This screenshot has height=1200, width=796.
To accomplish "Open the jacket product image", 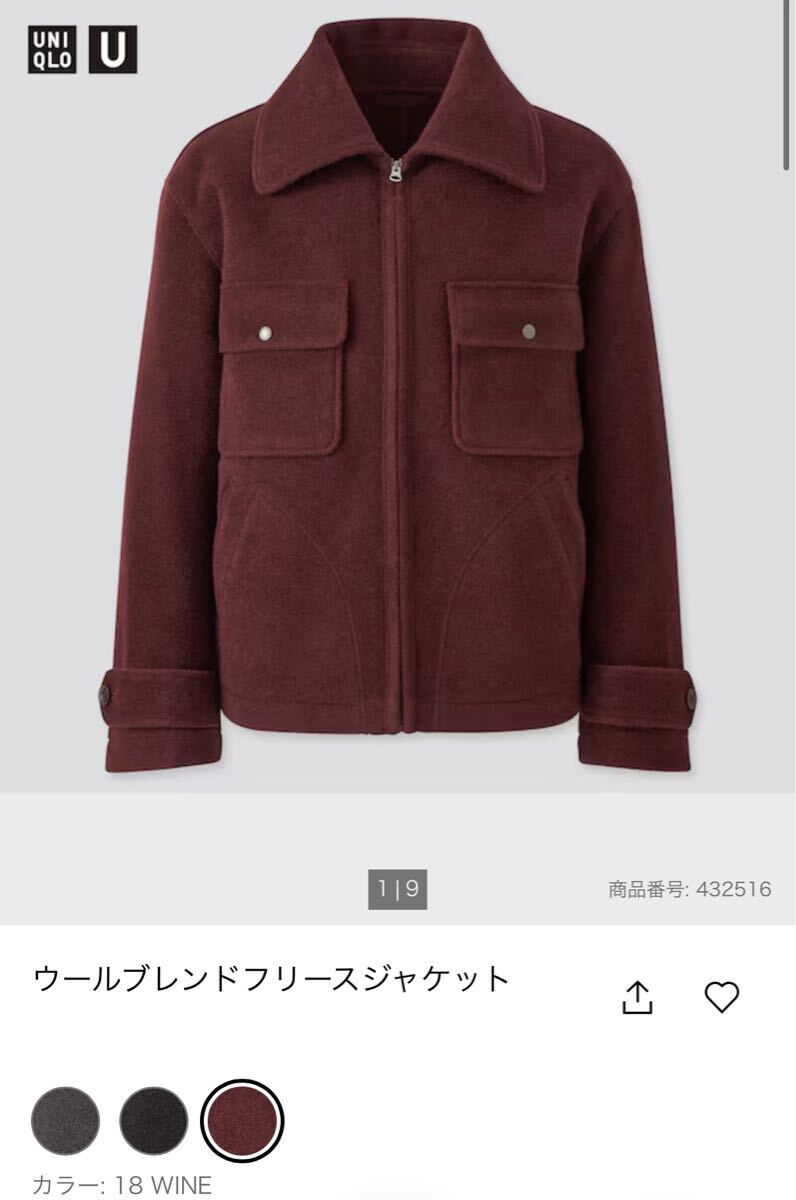I will (x=396, y=400).
